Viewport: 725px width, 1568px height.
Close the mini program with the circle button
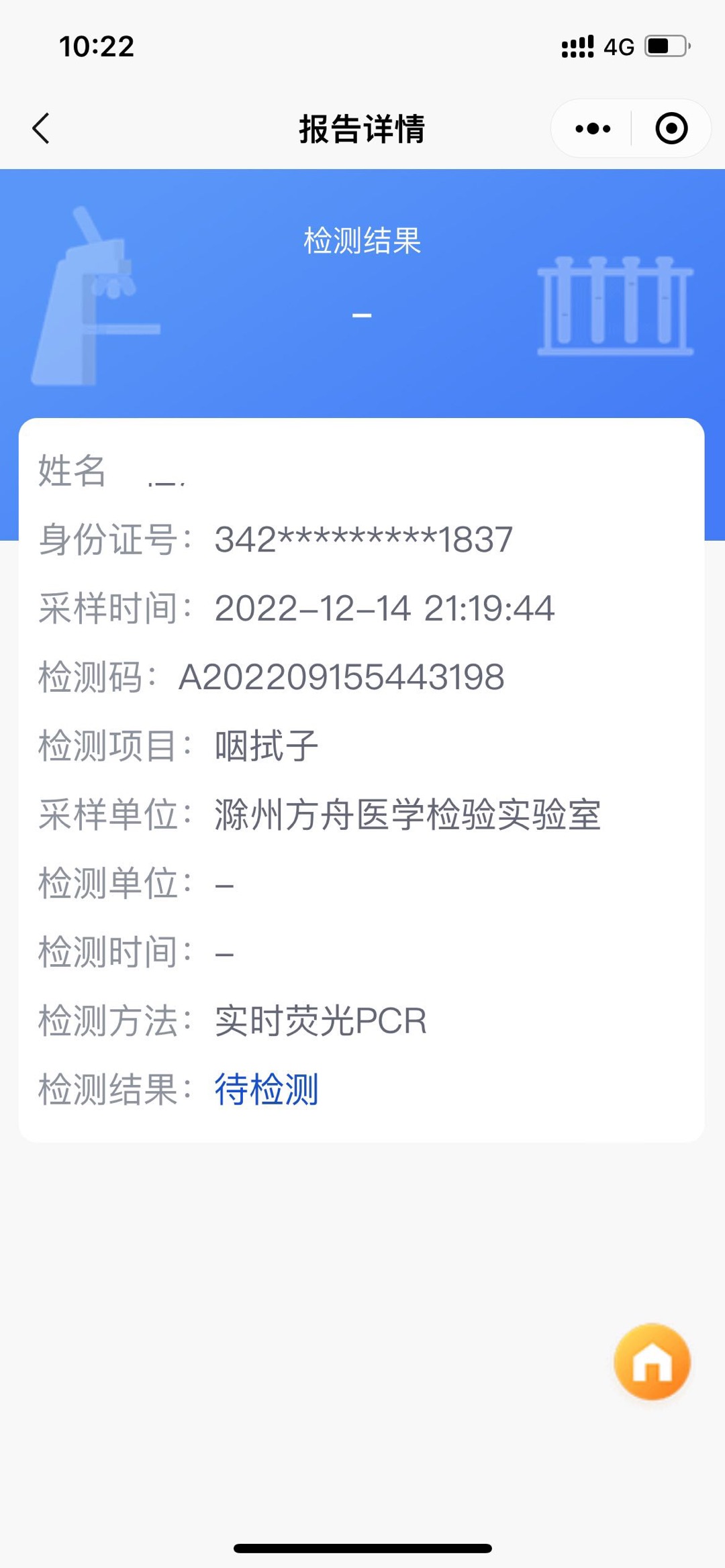[x=671, y=128]
